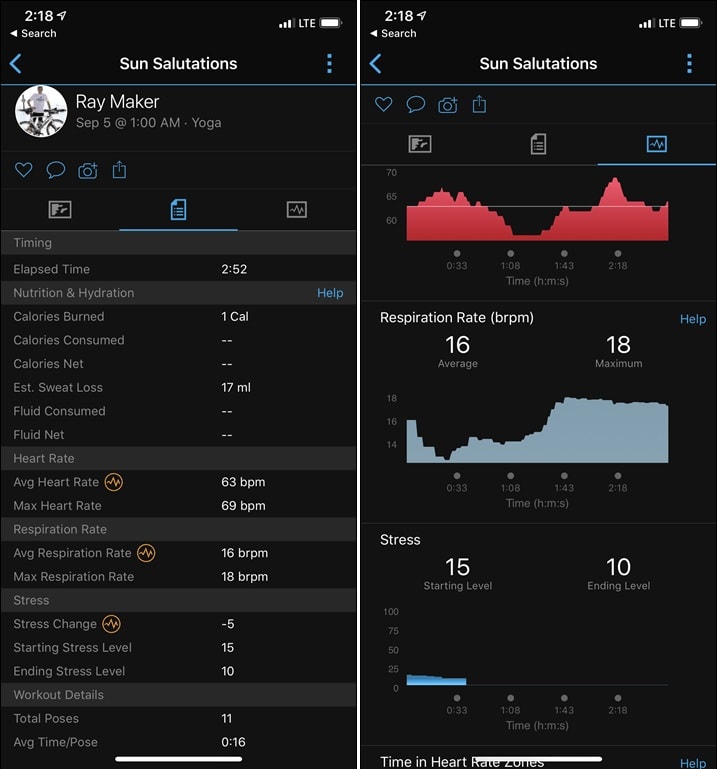Share activity from the charts screen
Viewport: 717px width, 769px height.
479,104
